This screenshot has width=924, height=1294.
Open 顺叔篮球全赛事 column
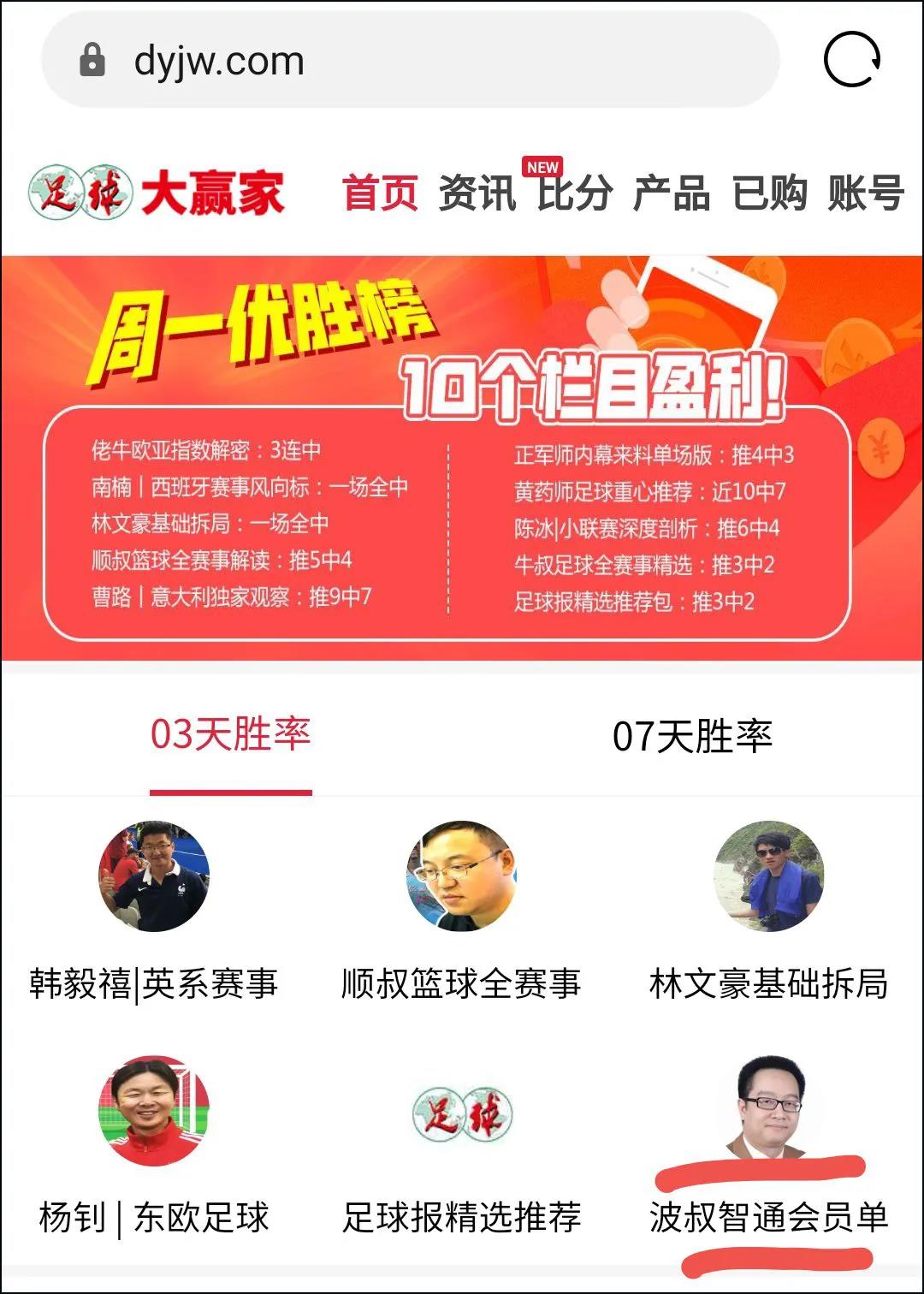click(461, 911)
